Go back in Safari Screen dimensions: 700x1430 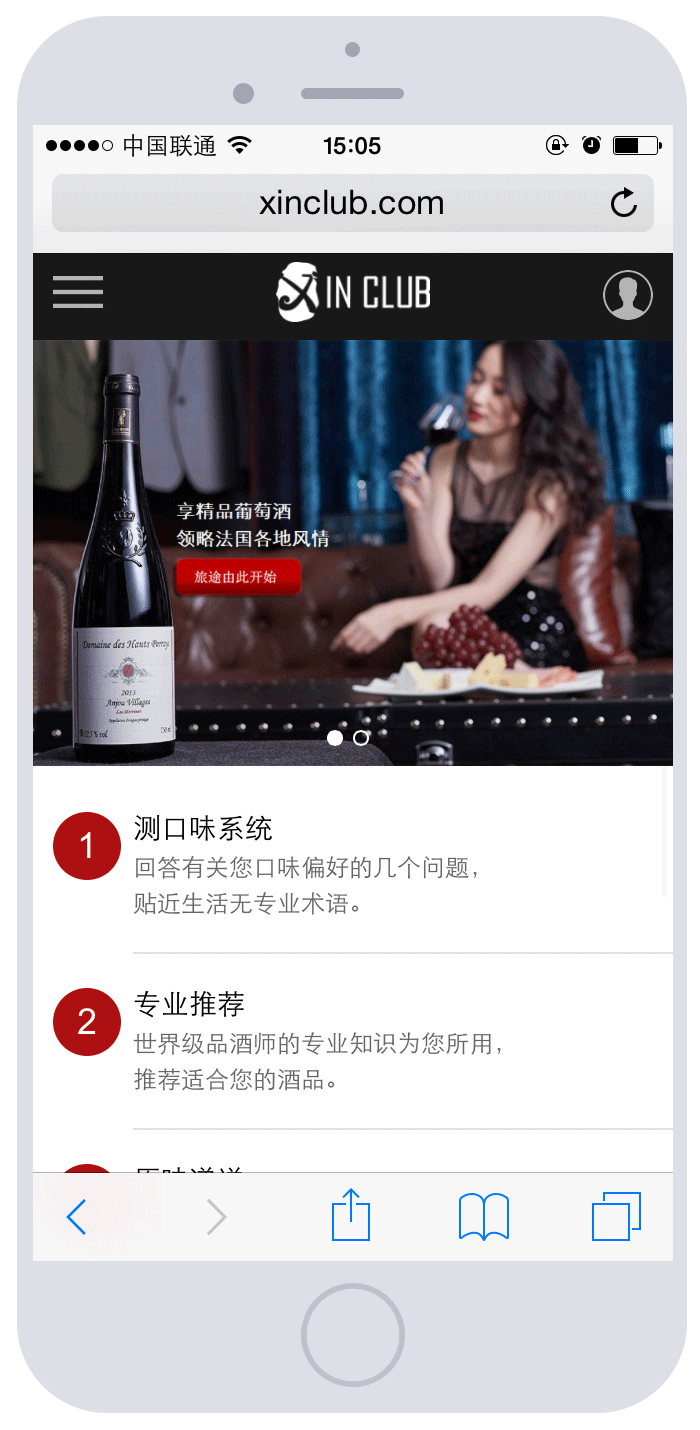tap(76, 1217)
